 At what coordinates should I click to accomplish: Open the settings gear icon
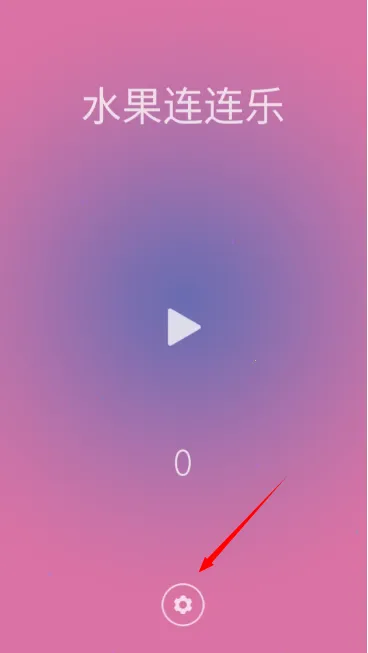183,605
